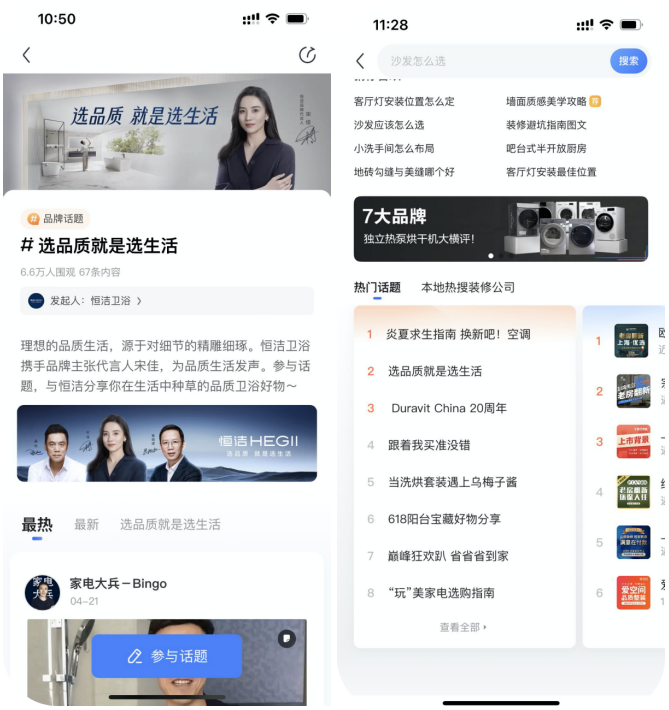Switch to the 最新 tab
The height and width of the screenshot is (710, 669).
[86, 524]
